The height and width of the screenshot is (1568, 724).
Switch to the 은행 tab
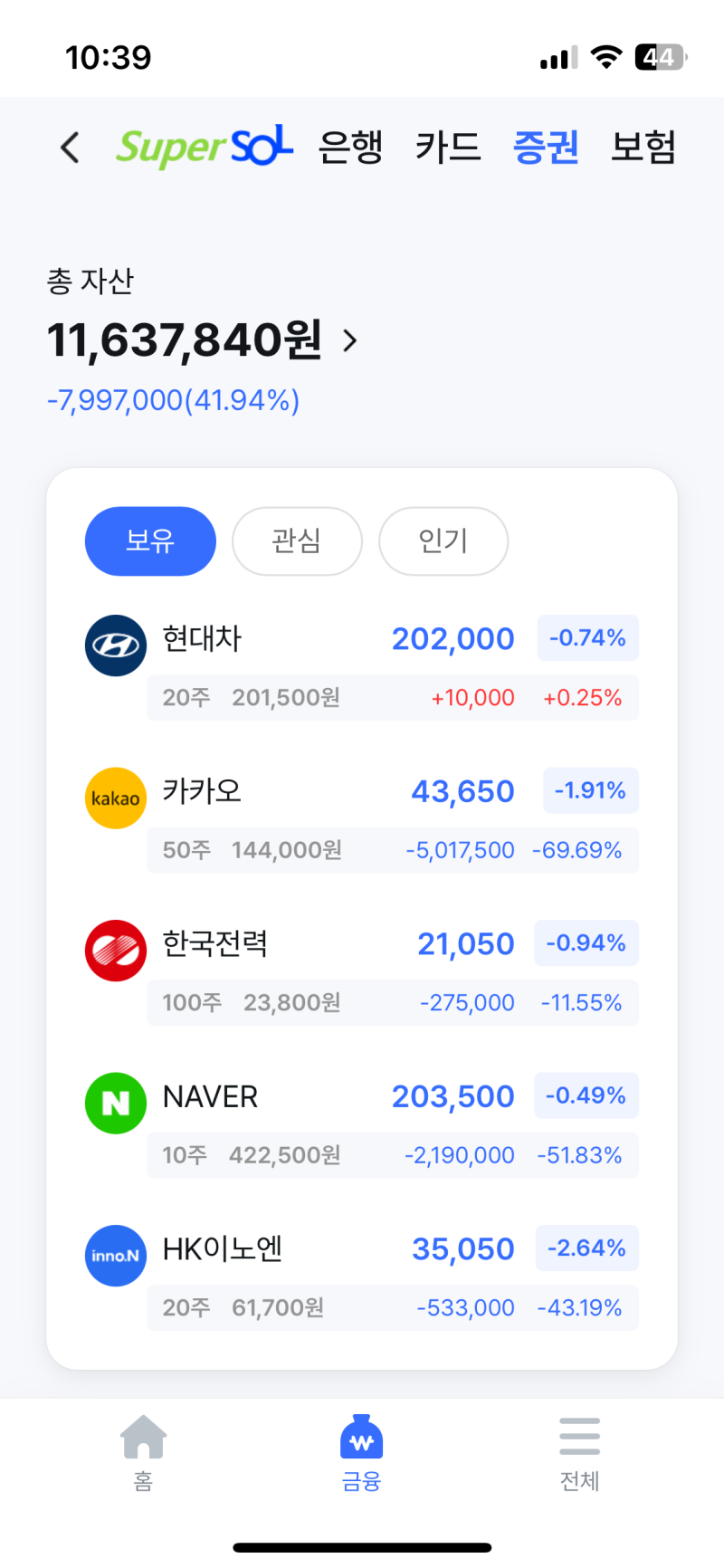pyautogui.click(x=350, y=147)
